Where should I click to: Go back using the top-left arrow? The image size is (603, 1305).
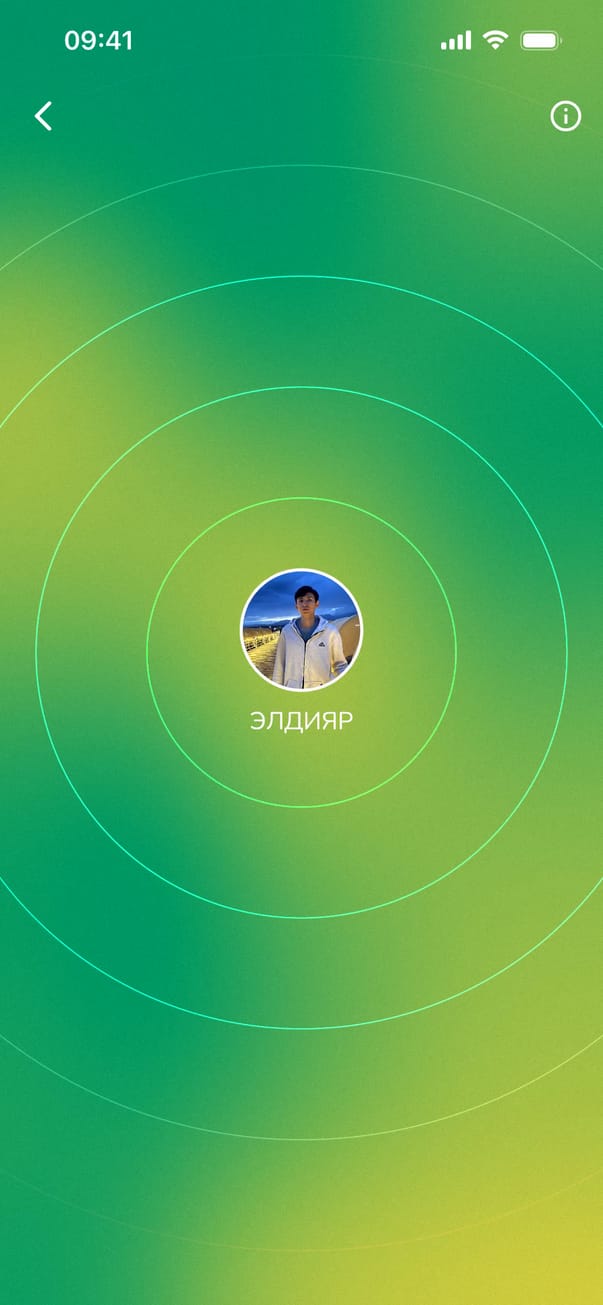coord(43,117)
